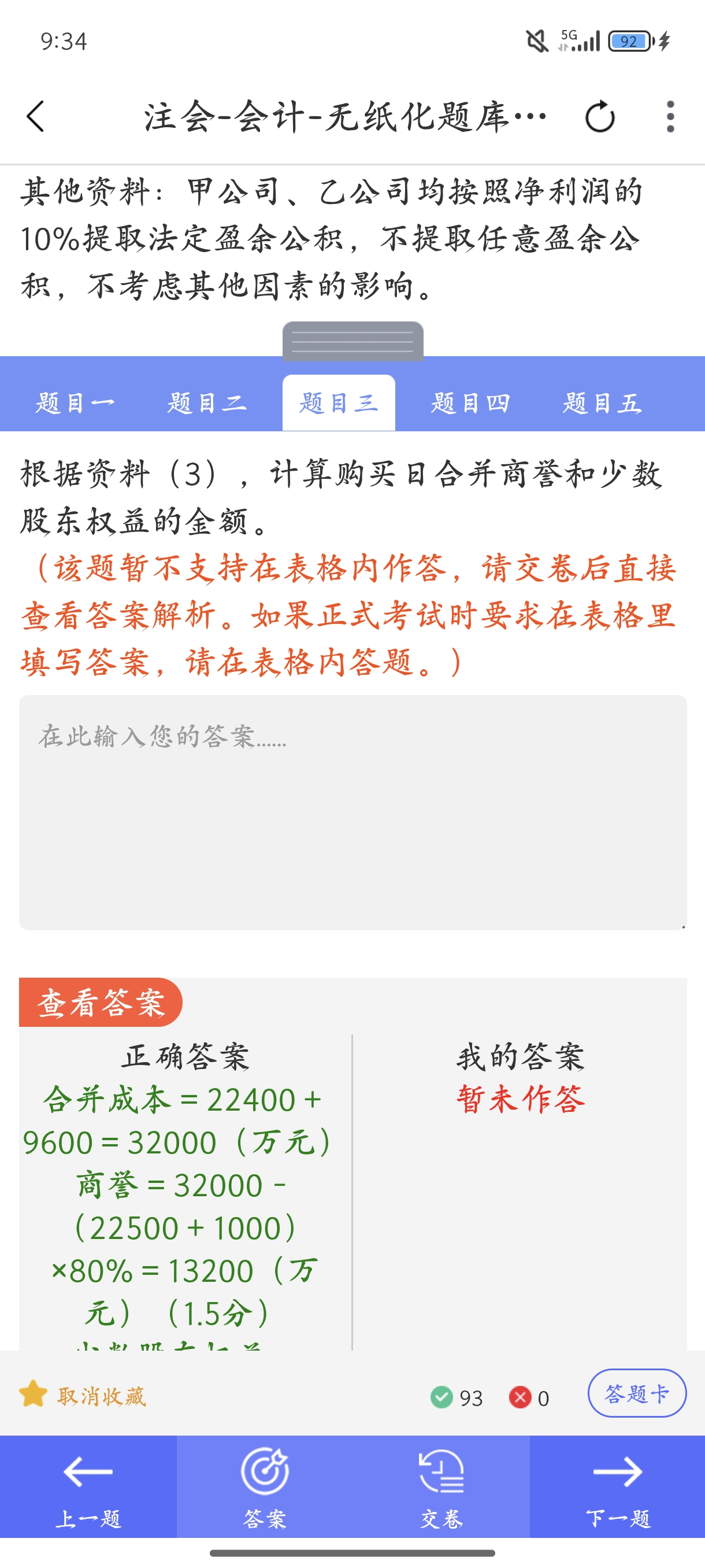Tap the 答案 button in bottom bar

click(x=265, y=1486)
